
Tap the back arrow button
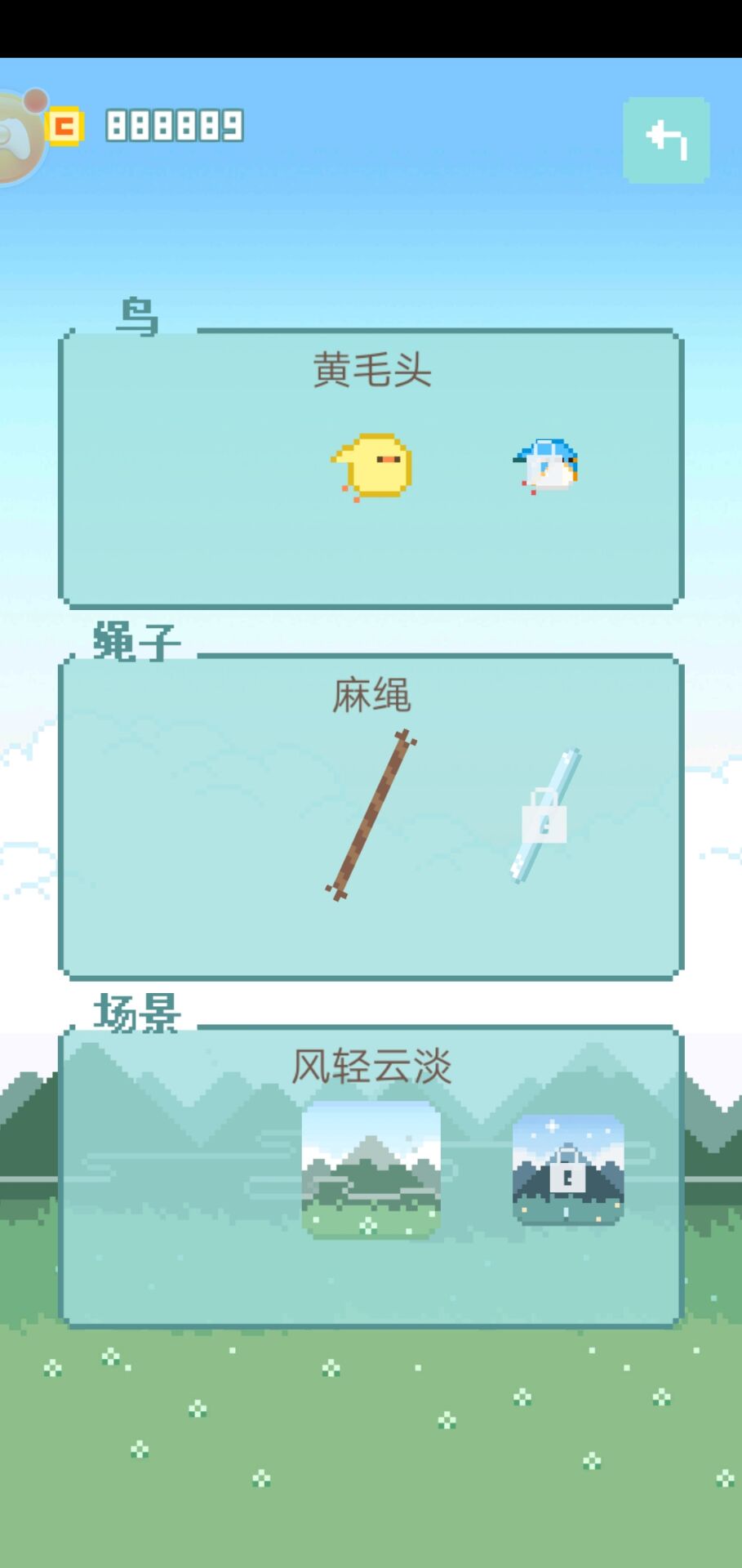(x=666, y=140)
